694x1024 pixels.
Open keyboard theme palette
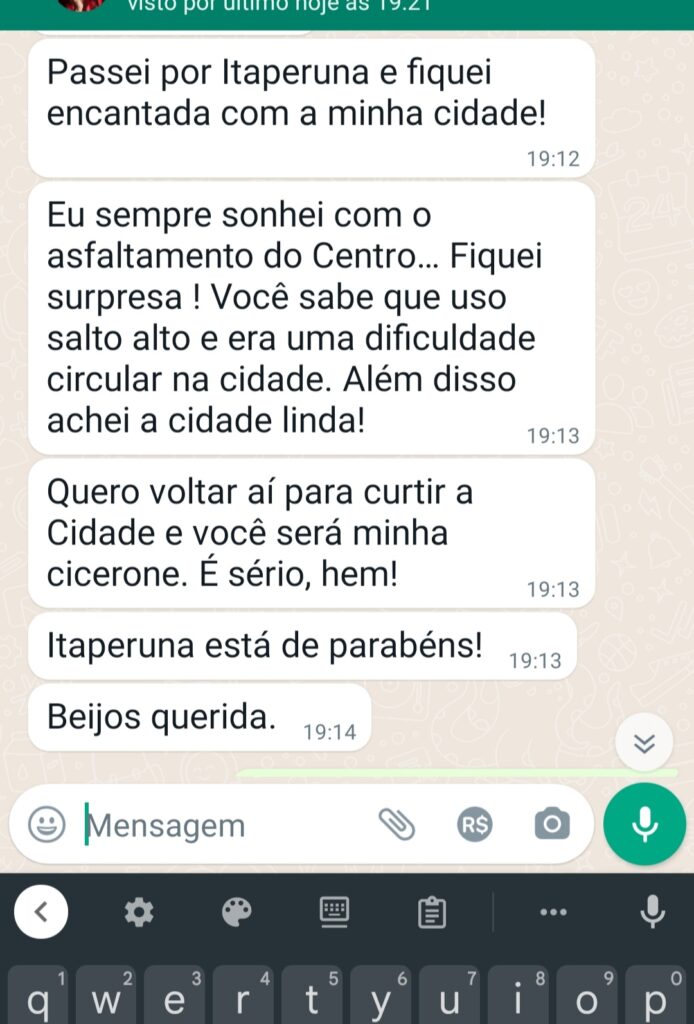point(236,911)
